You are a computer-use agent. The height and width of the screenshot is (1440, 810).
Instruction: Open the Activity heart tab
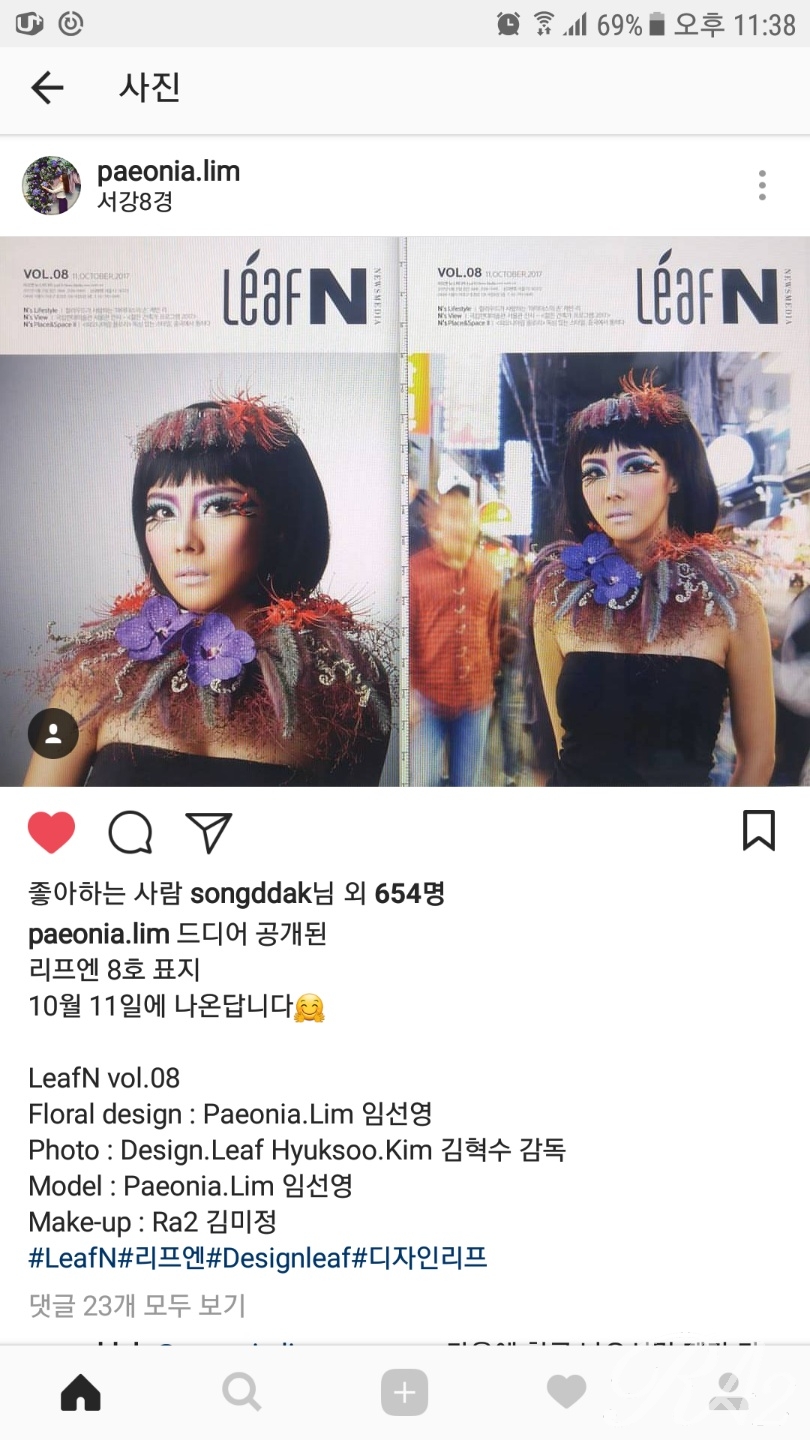(566, 1392)
